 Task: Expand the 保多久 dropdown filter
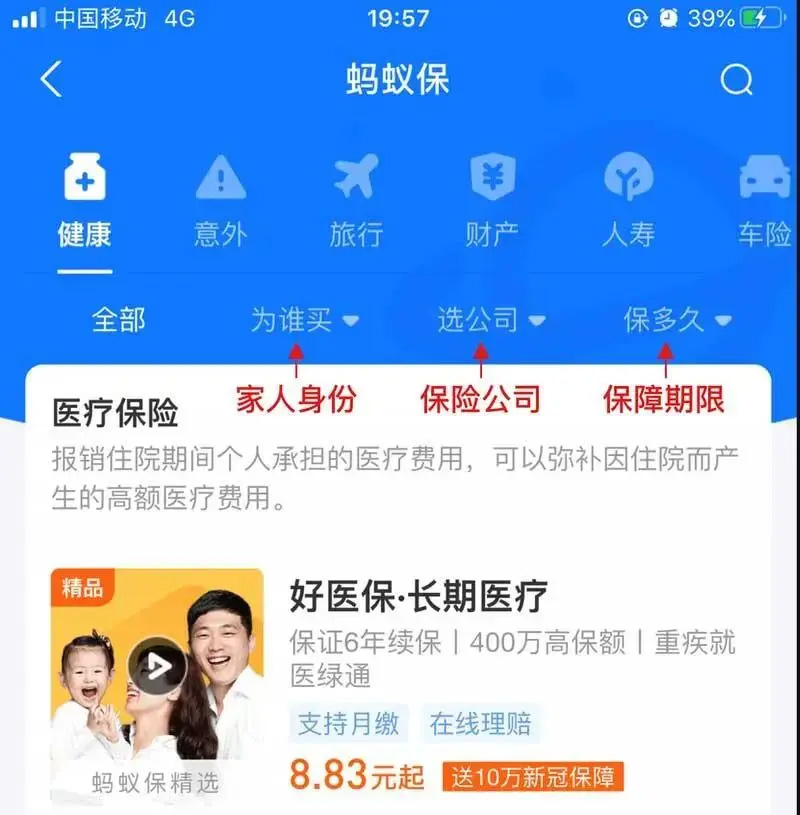click(677, 320)
